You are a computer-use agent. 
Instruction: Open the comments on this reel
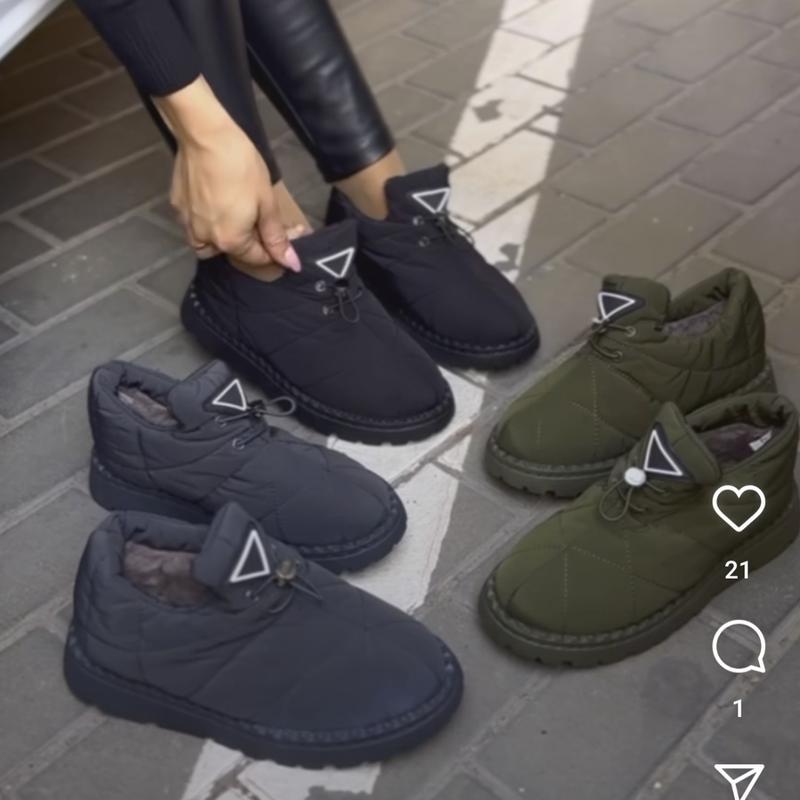pyautogui.click(x=738, y=648)
